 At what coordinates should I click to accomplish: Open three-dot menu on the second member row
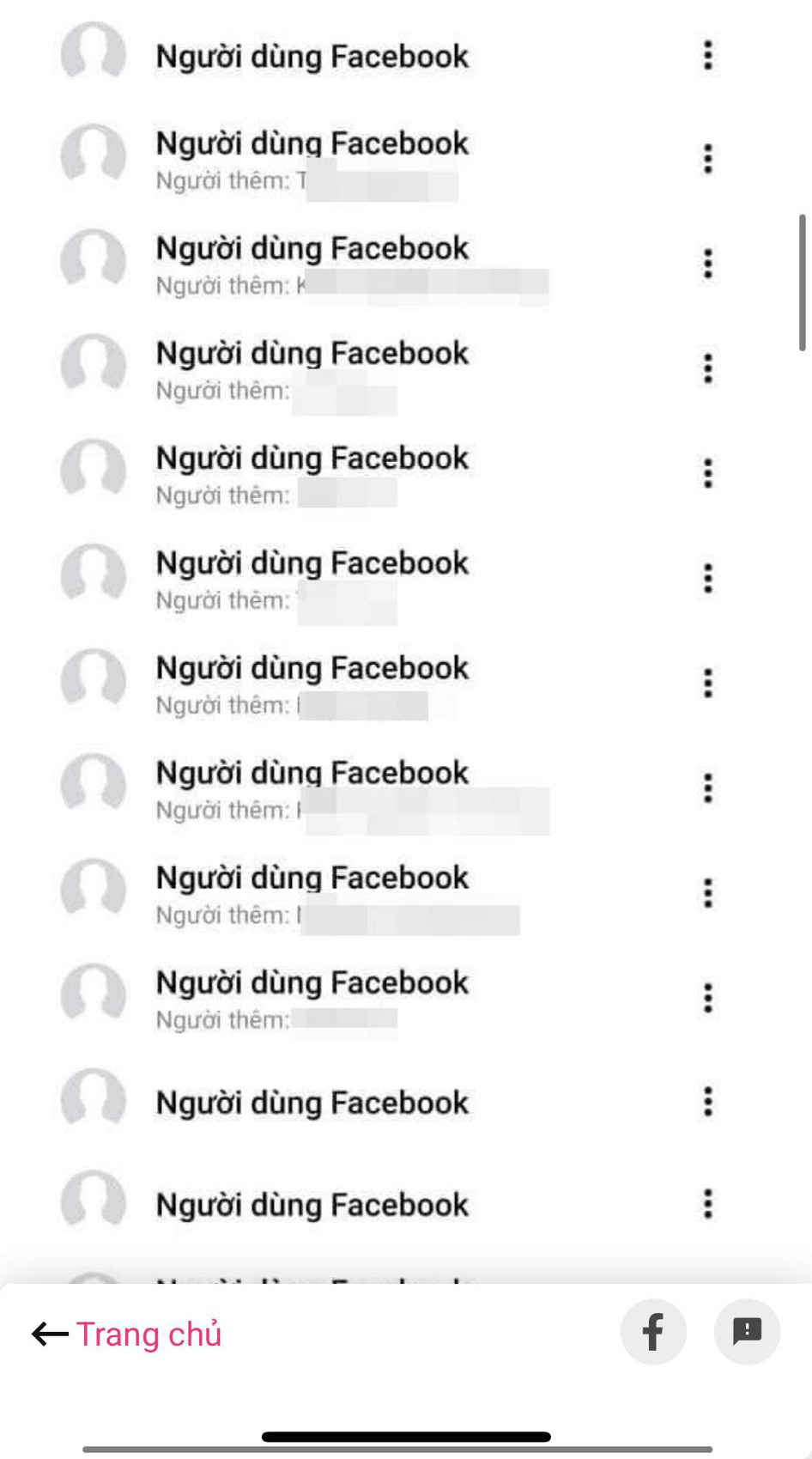click(707, 159)
